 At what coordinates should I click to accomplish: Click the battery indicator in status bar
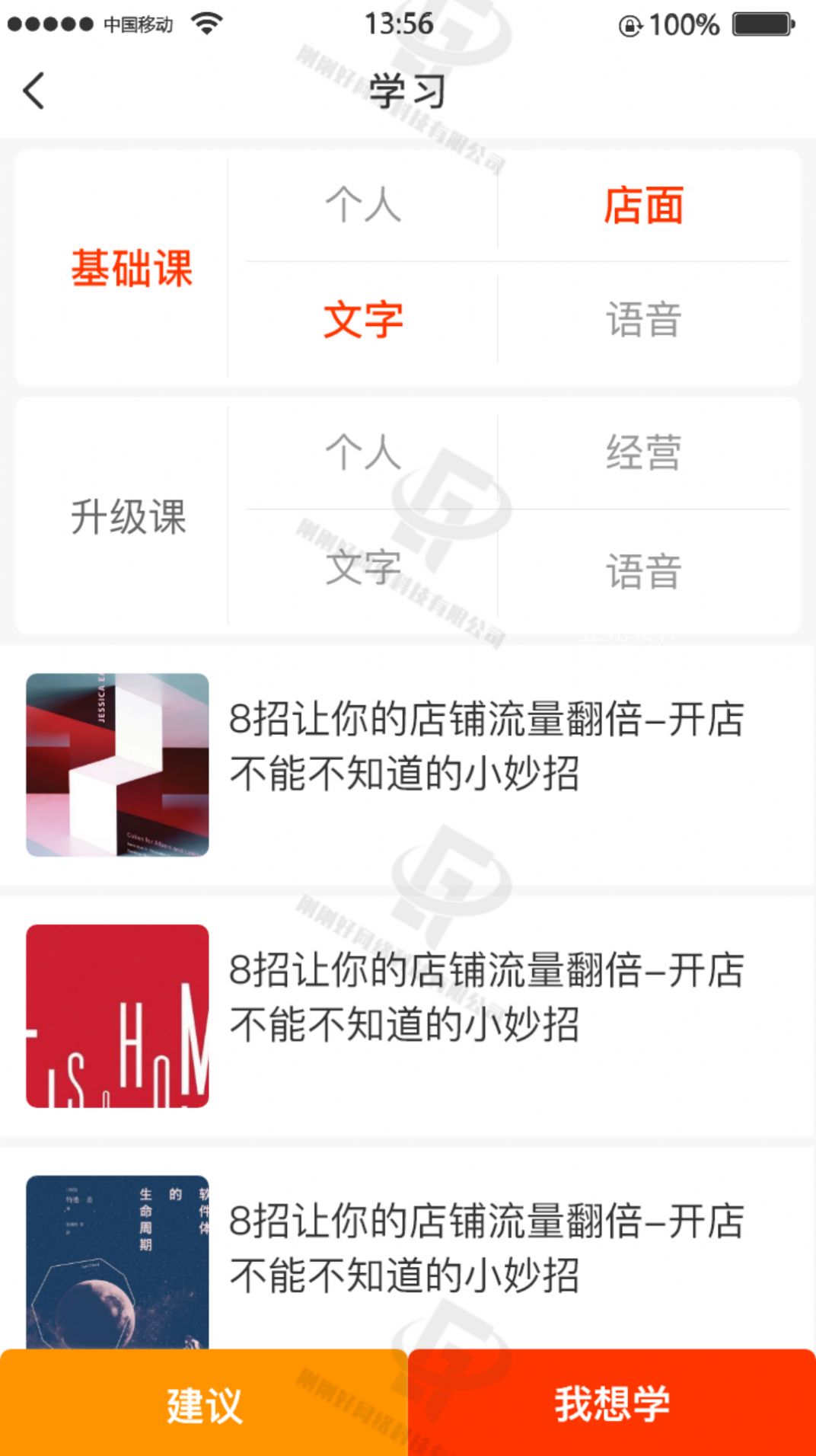tap(757, 24)
